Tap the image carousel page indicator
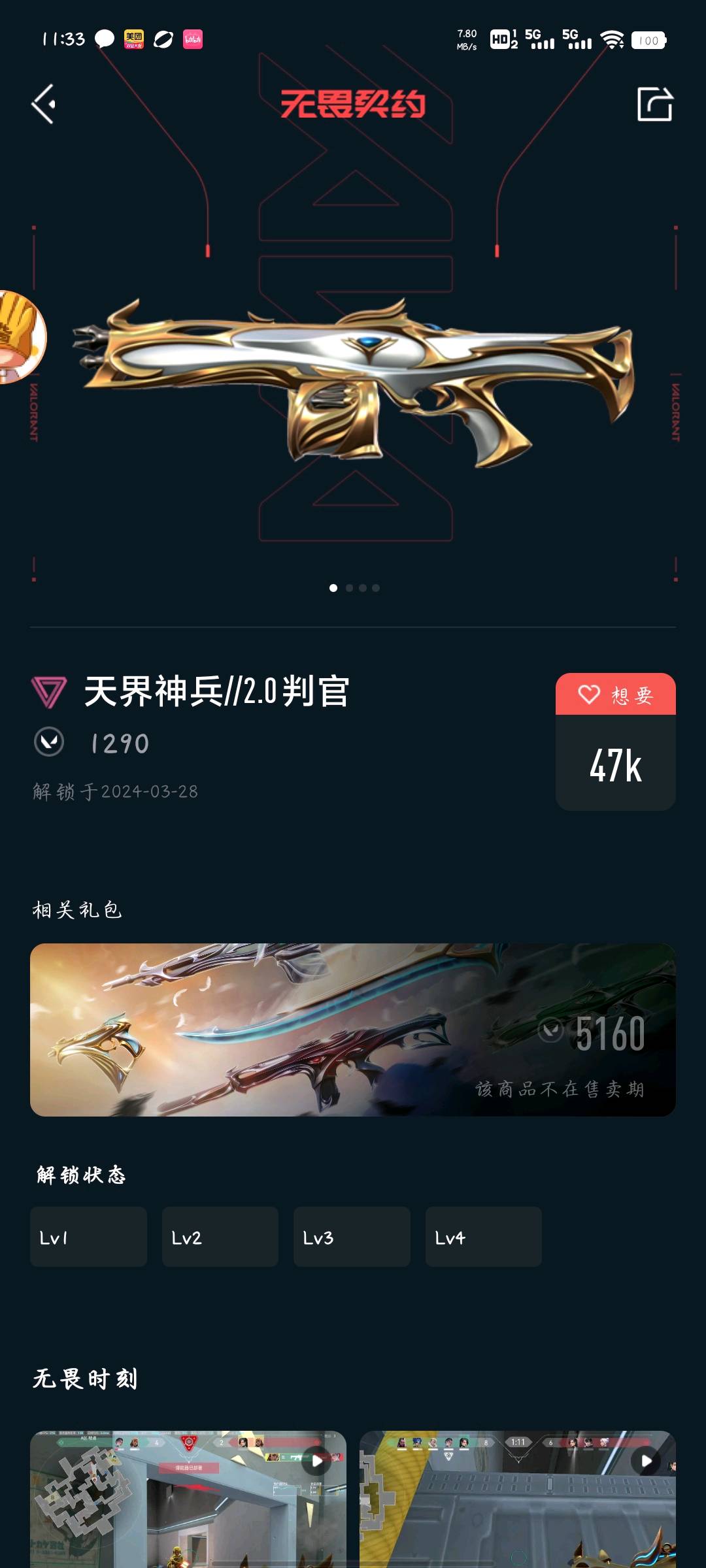 [x=354, y=588]
